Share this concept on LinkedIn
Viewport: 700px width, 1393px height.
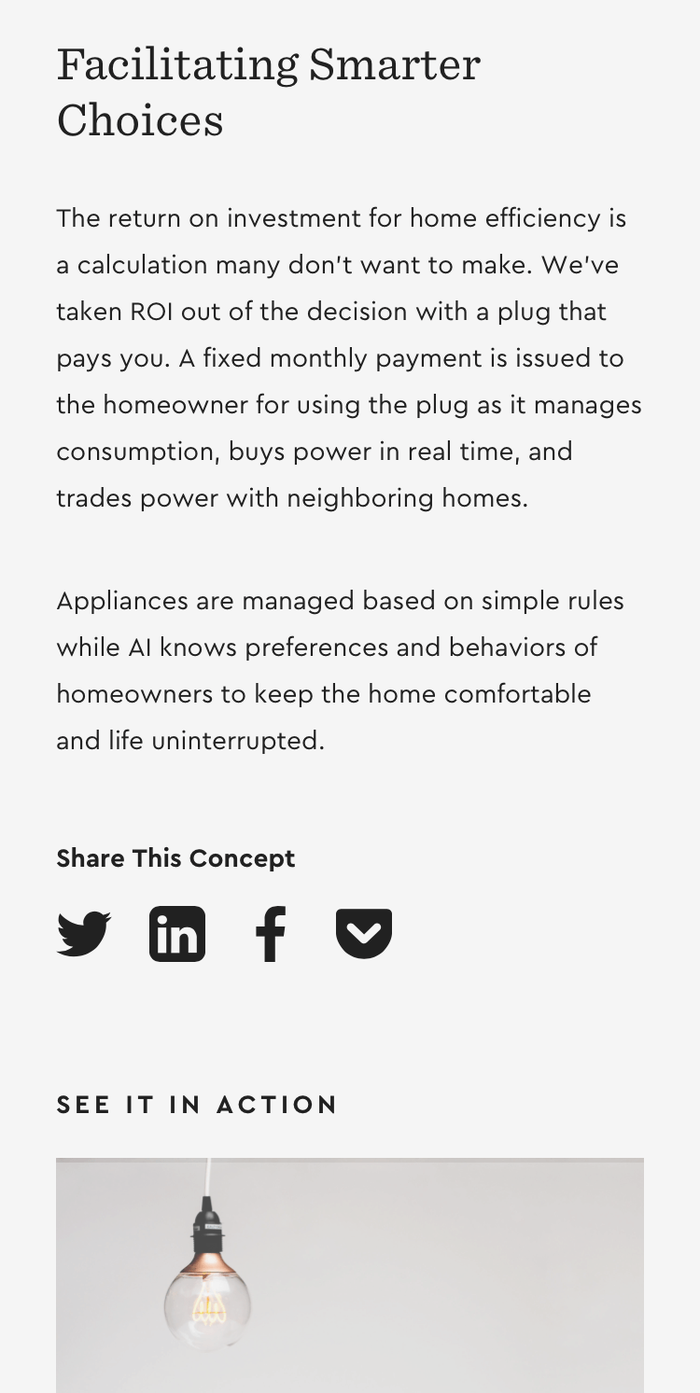[x=177, y=934]
